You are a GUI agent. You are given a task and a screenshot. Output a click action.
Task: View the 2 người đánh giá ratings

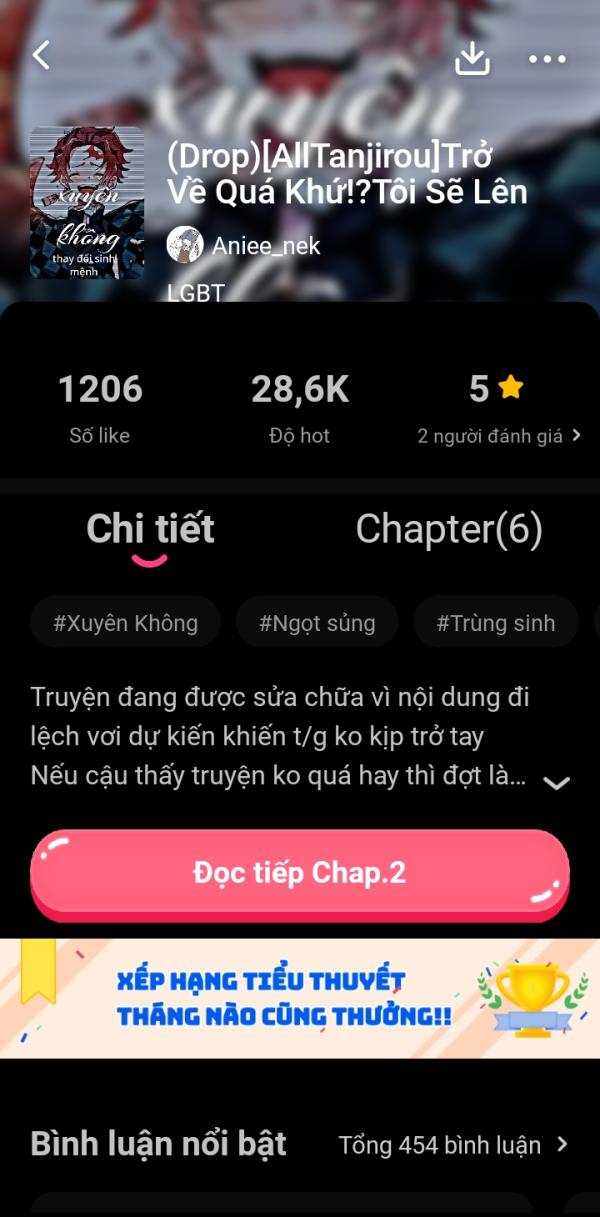[x=499, y=436]
